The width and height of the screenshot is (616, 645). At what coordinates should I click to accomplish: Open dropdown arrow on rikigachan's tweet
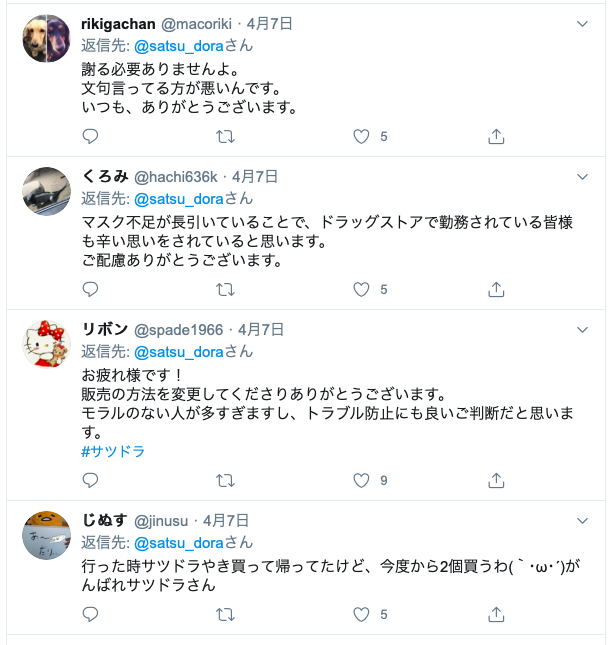pyautogui.click(x=584, y=23)
